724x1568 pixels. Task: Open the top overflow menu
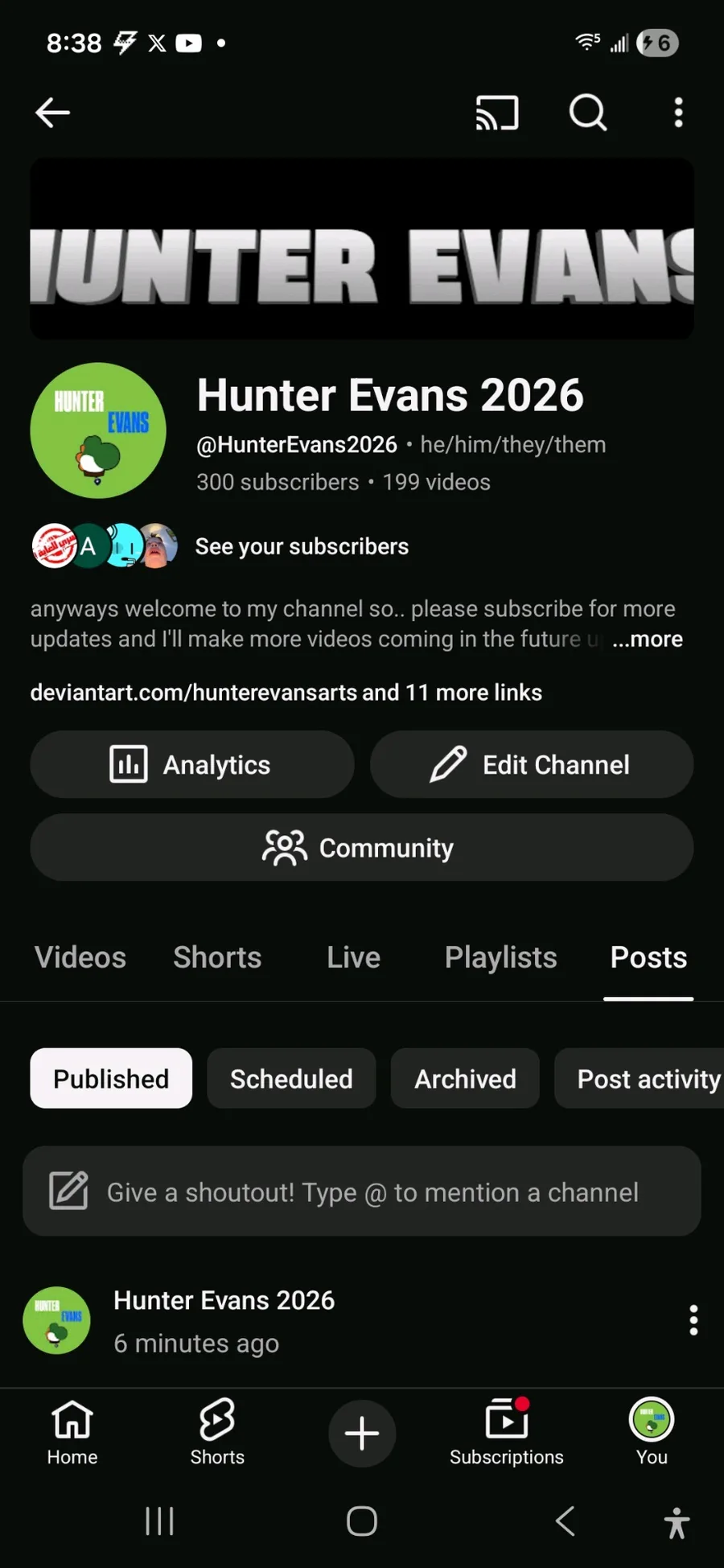[x=679, y=113]
